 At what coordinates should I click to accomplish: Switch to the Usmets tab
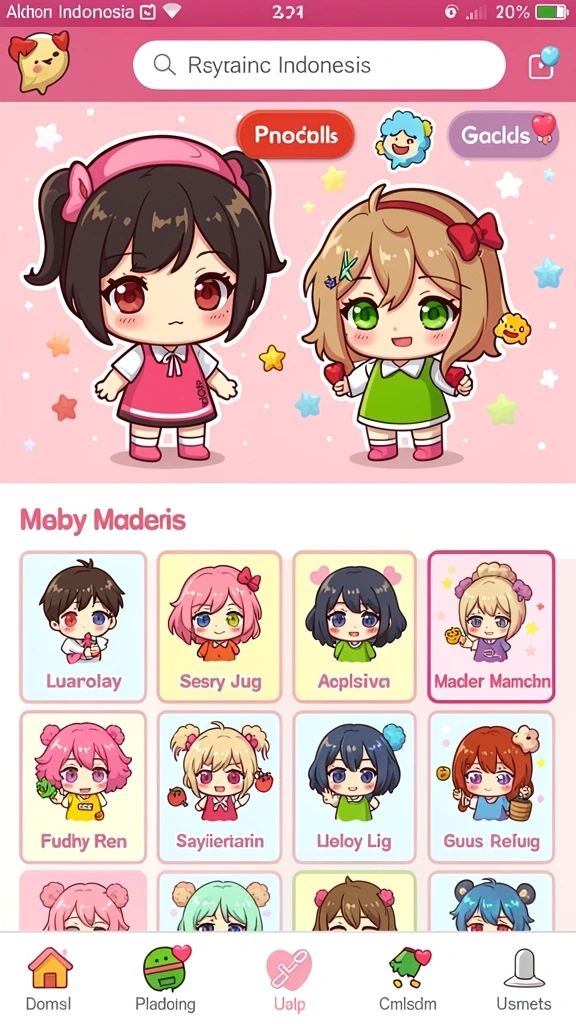point(524,980)
